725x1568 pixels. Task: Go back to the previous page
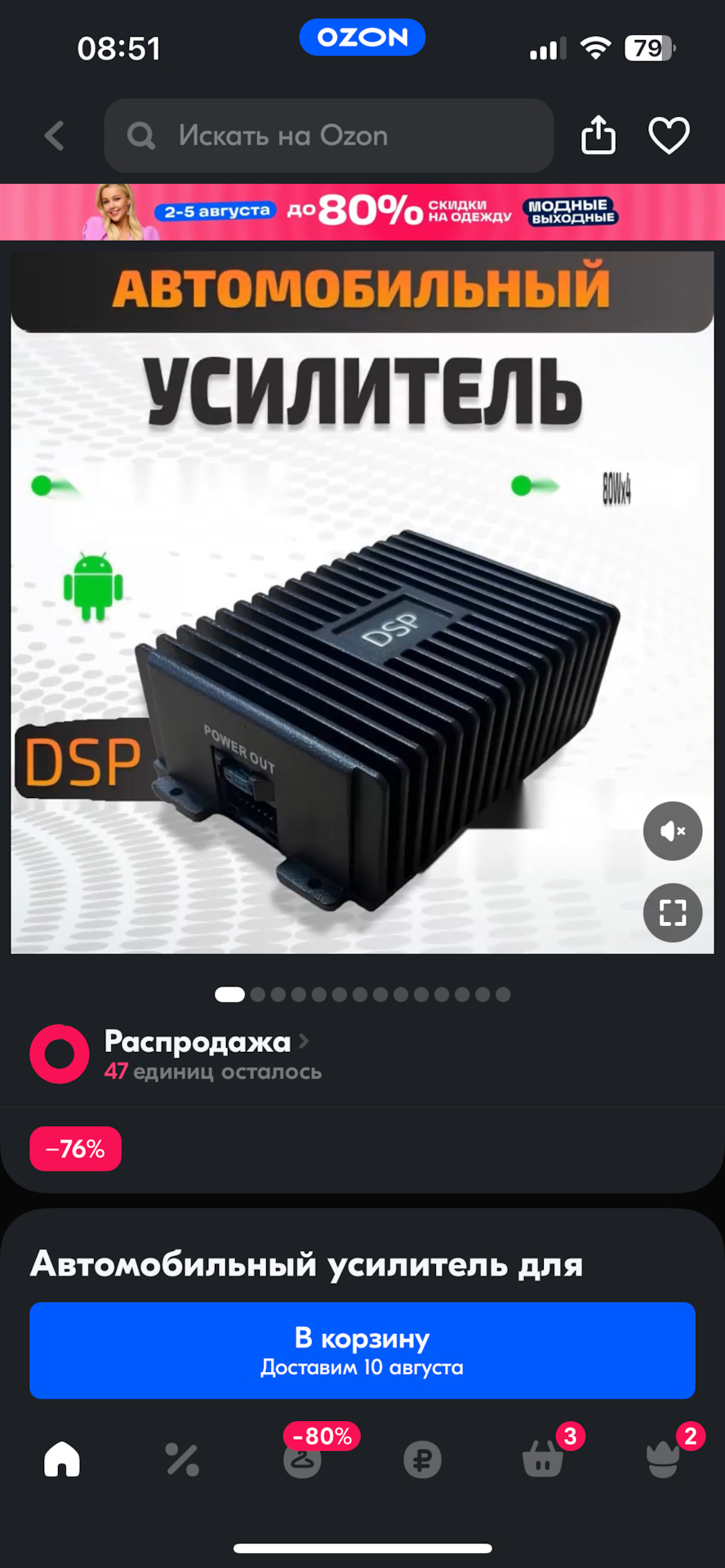(55, 136)
